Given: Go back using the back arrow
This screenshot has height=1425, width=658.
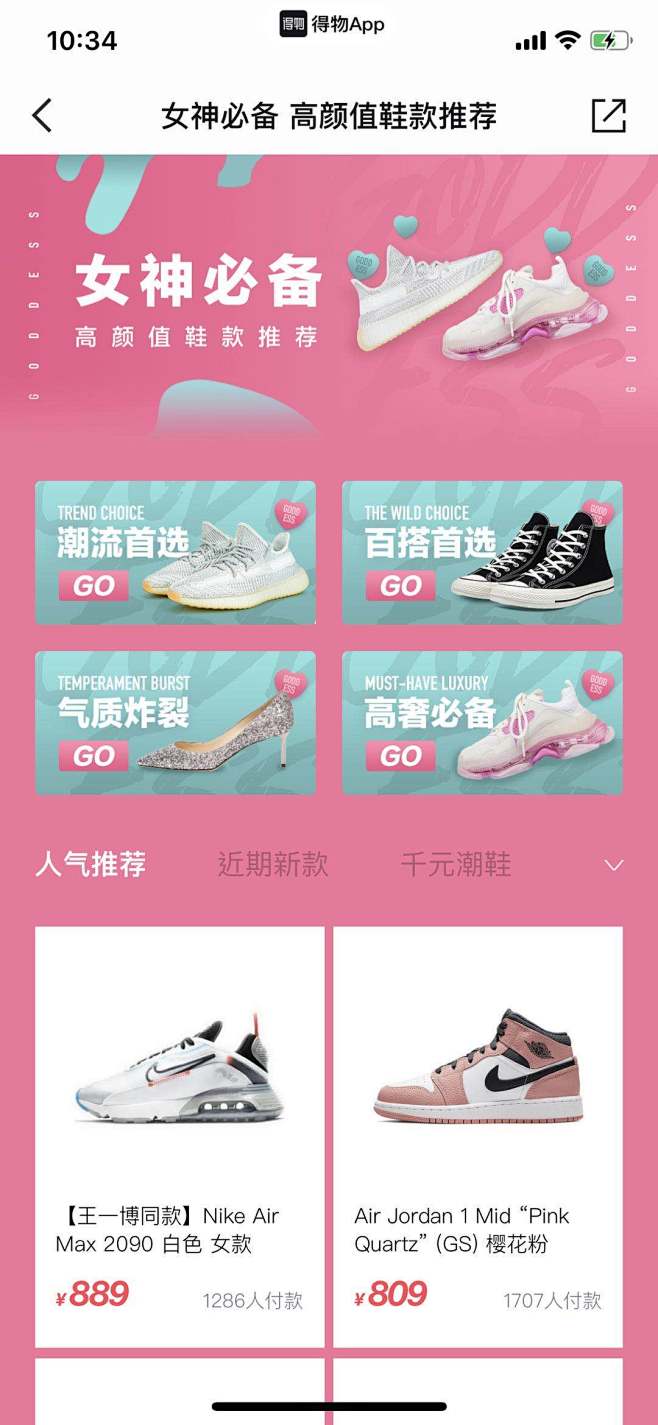Looking at the screenshot, I should [42, 116].
